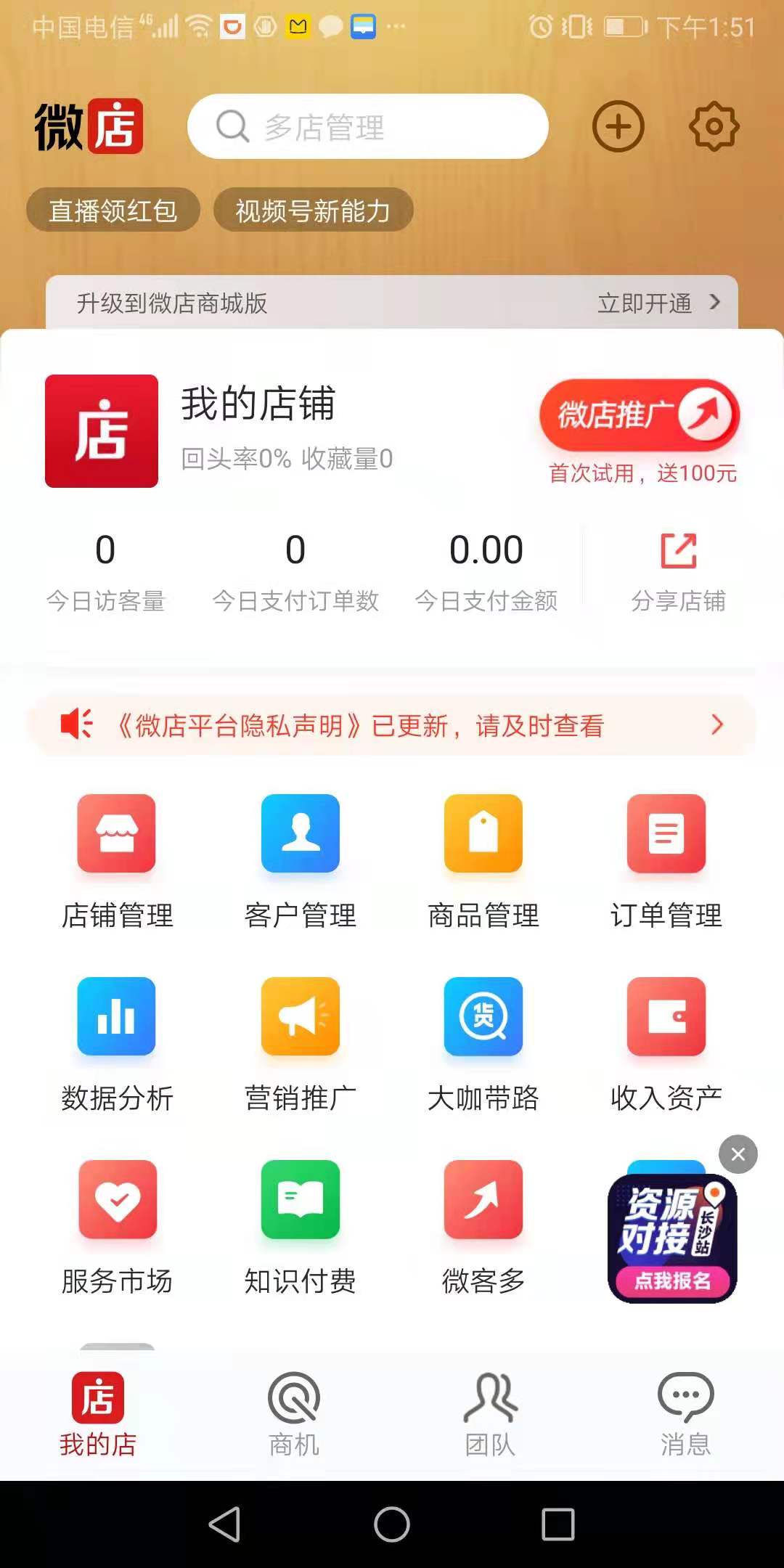Share the shop via 分享店铺
Screen dimensions: 784x1568
click(678, 571)
